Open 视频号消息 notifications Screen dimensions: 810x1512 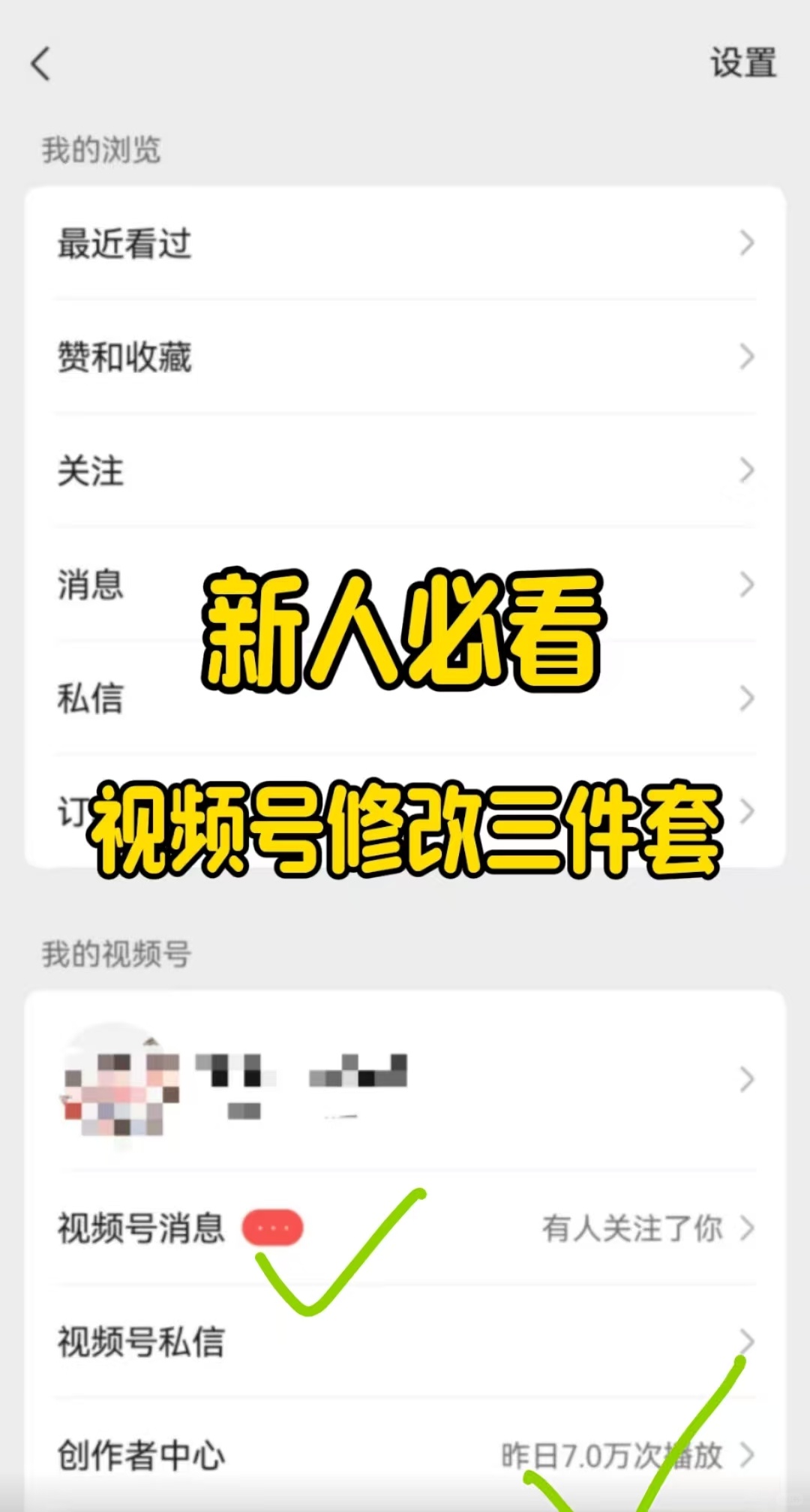[x=405, y=1228]
